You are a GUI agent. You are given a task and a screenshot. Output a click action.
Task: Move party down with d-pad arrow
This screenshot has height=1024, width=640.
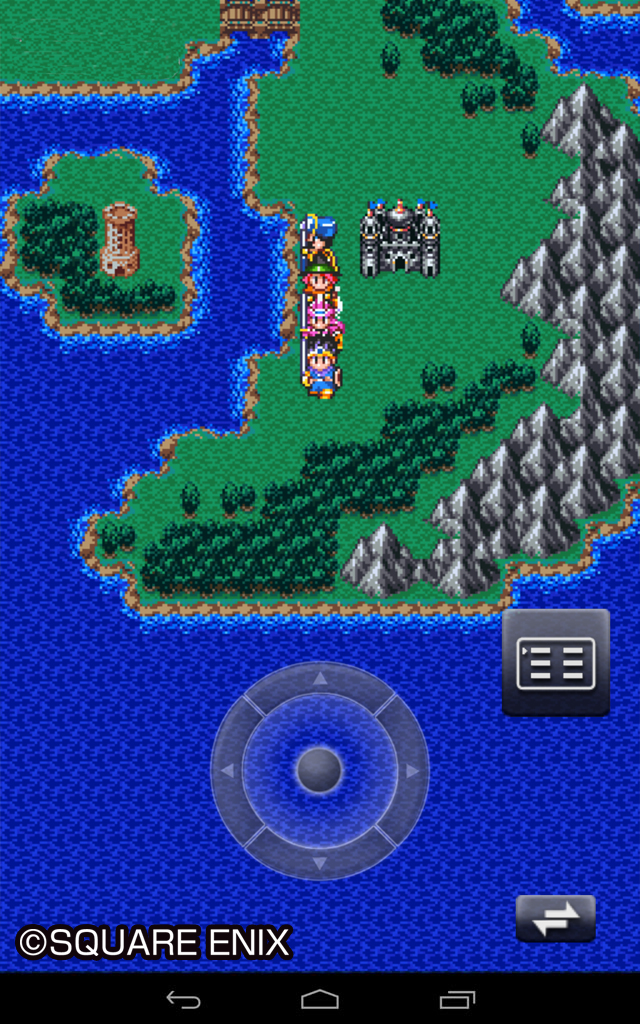(320, 863)
